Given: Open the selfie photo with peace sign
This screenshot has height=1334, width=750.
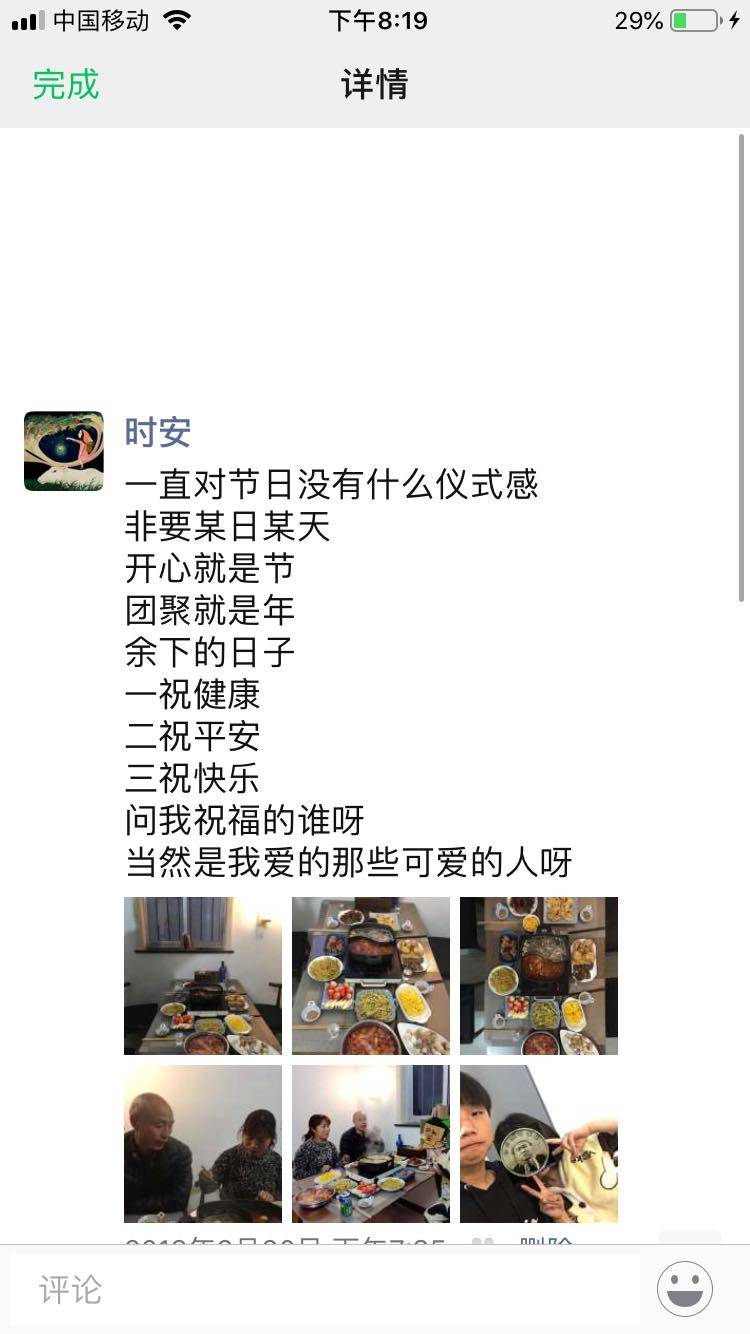Looking at the screenshot, I should click(539, 1144).
